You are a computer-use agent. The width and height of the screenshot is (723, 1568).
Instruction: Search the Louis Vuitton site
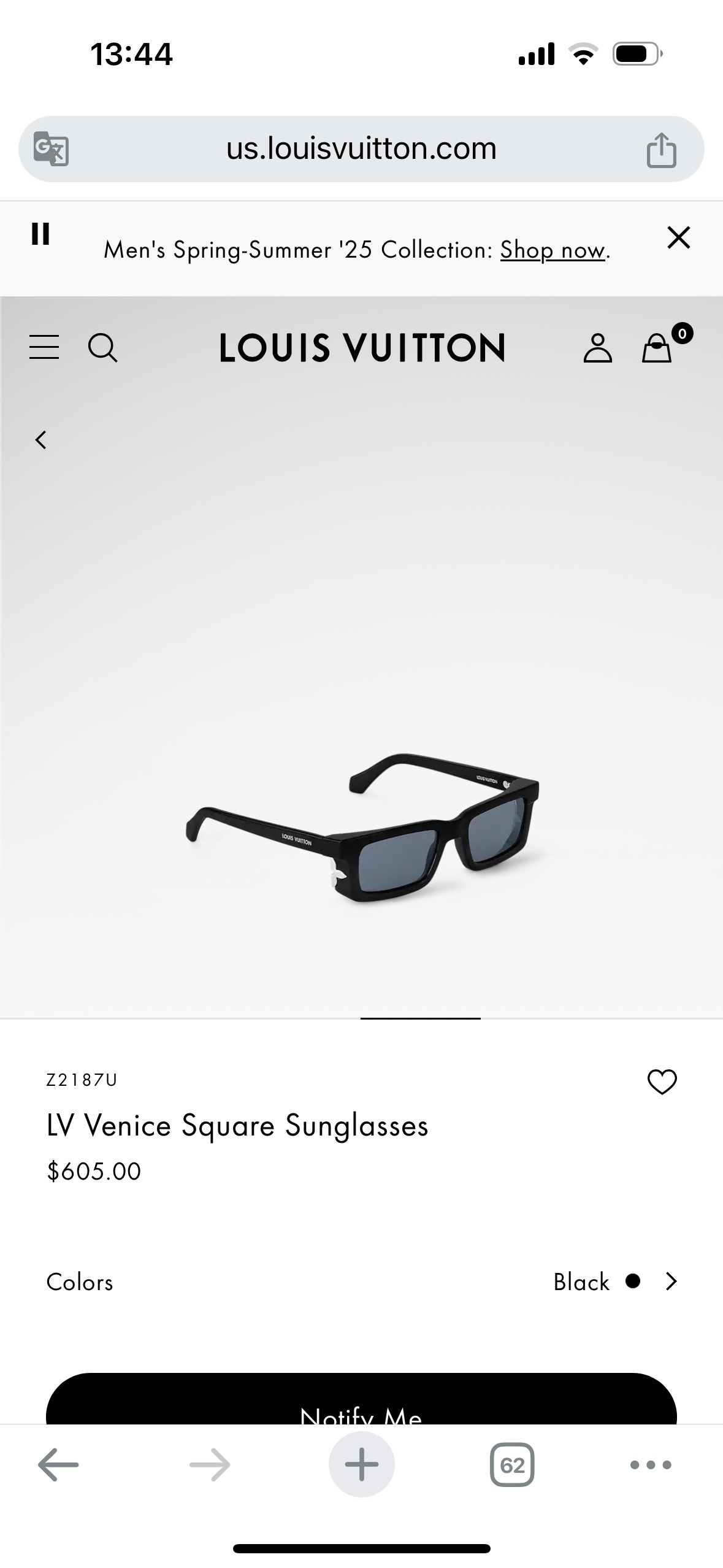102,348
